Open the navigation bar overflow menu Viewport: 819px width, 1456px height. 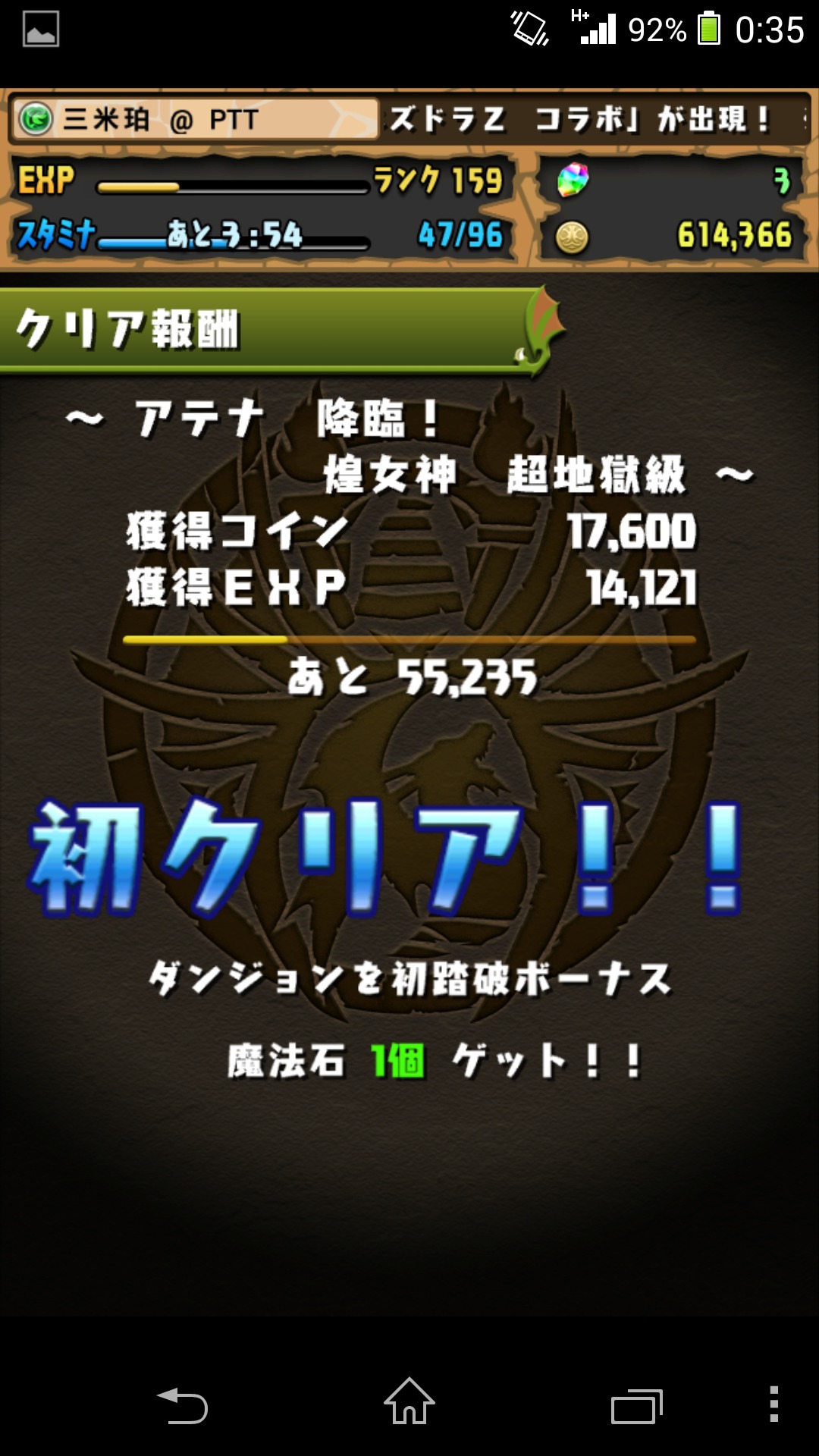[773, 1404]
